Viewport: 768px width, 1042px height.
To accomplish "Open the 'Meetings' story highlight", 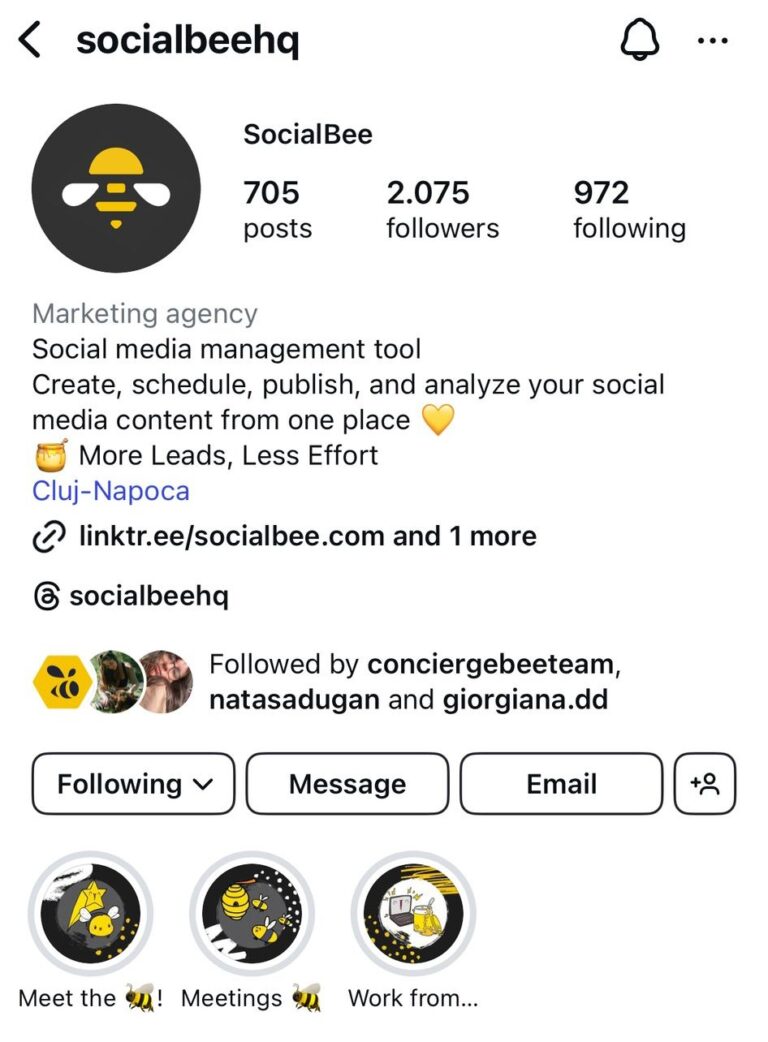I will (x=252, y=910).
